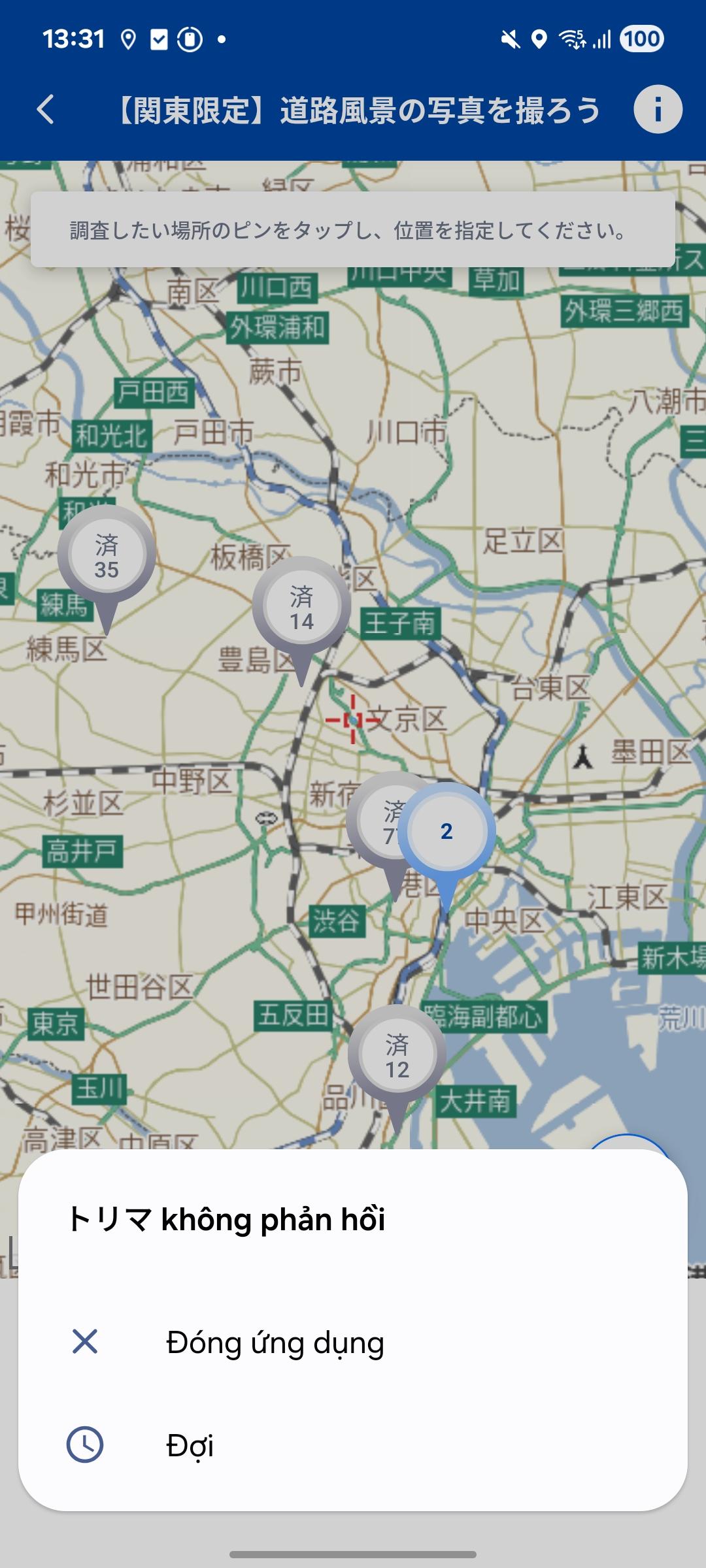The height and width of the screenshot is (1568, 706).
Task: Close the unresponsive app via Đóng ứng dụng
Action: [x=275, y=1343]
